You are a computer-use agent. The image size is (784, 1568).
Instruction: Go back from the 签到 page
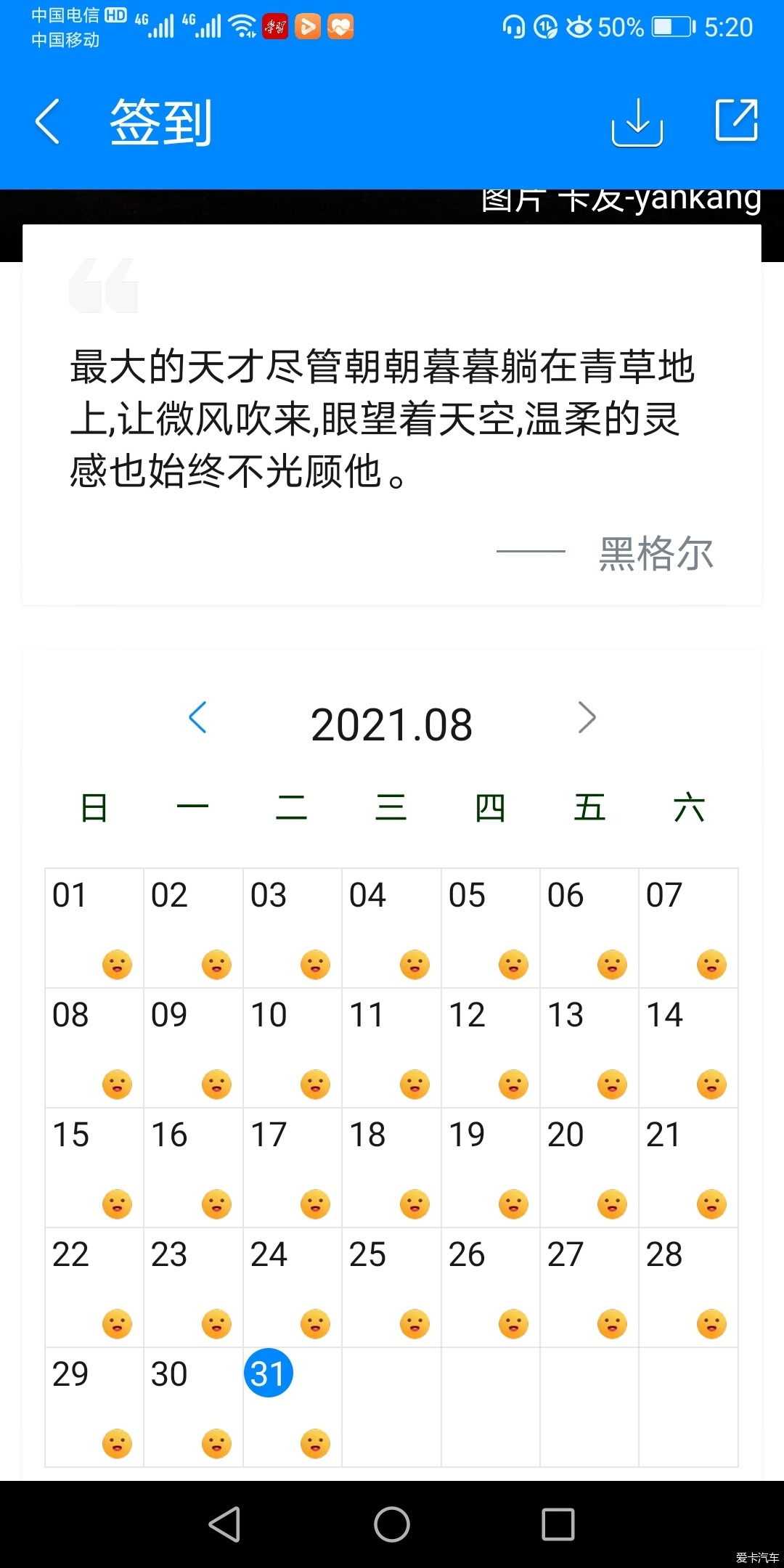point(48,122)
